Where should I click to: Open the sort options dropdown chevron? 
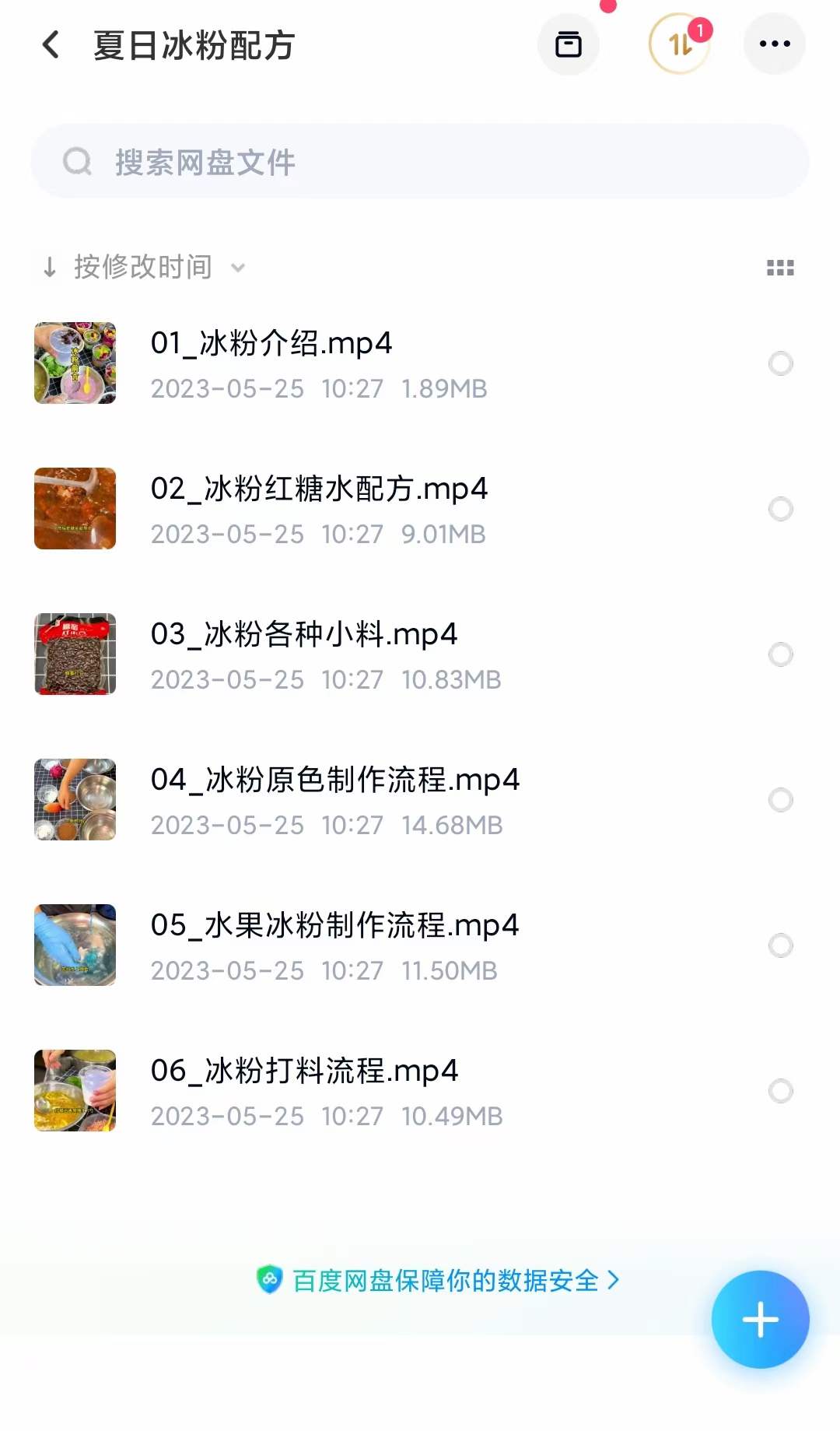[x=238, y=268]
